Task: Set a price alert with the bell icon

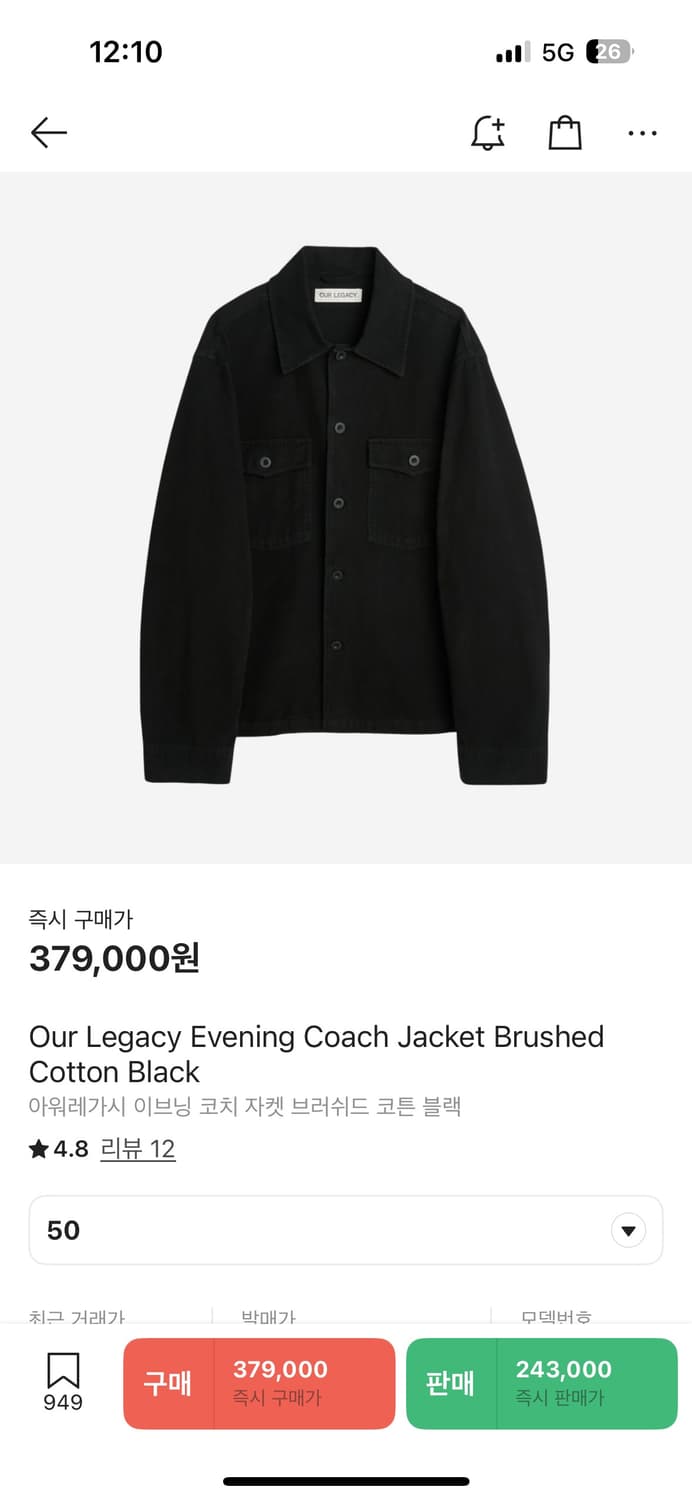Action: tap(488, 133)
